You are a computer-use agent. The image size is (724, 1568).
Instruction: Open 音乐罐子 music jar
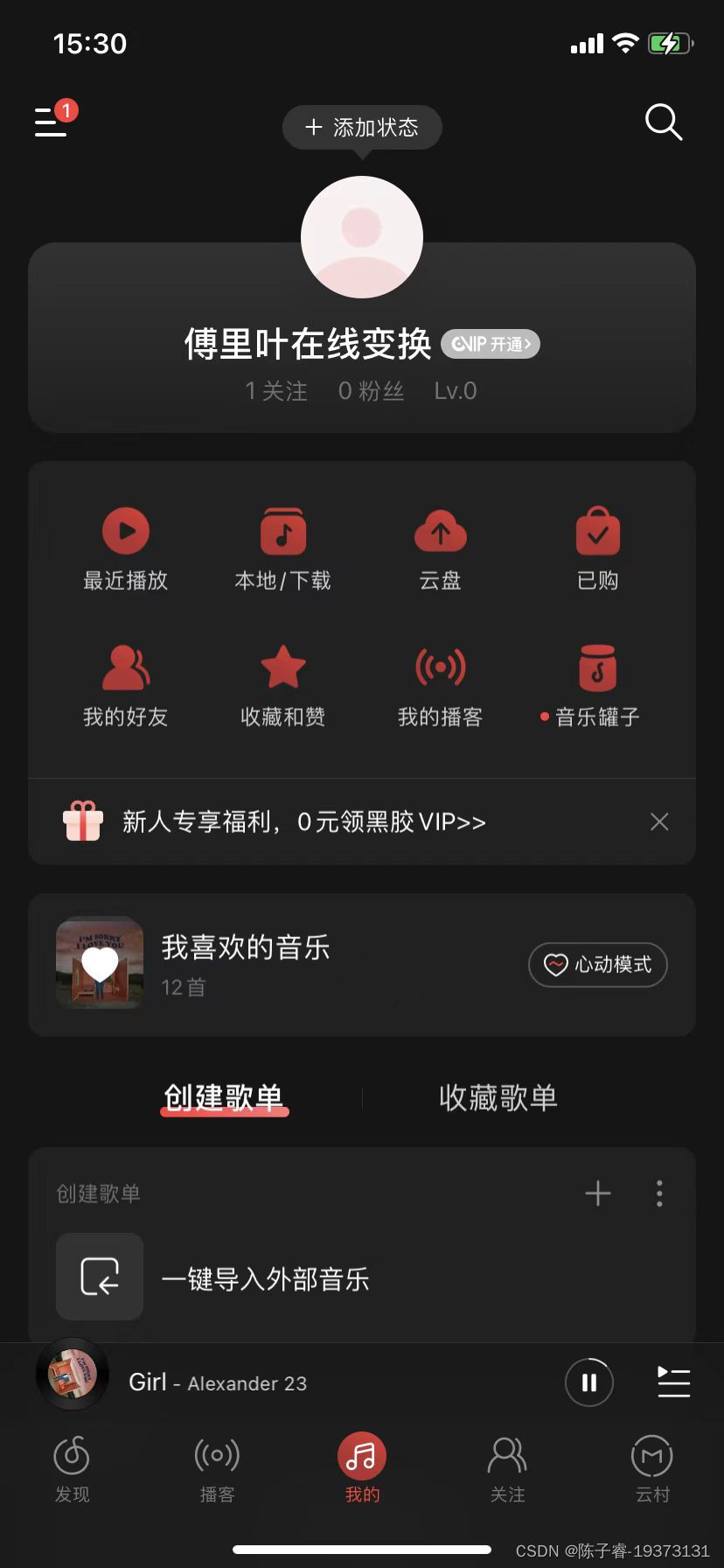(x=597, y=685)
